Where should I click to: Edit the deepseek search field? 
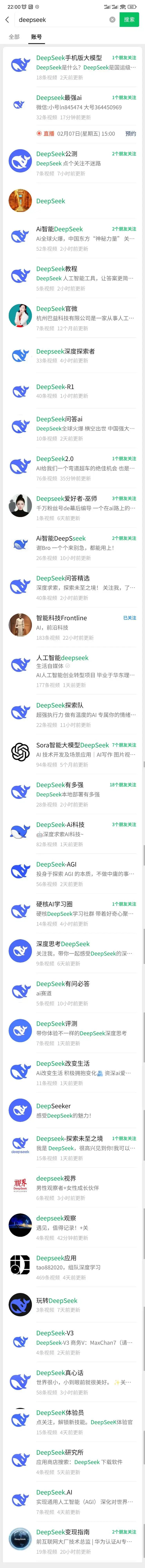coord(61,19)
